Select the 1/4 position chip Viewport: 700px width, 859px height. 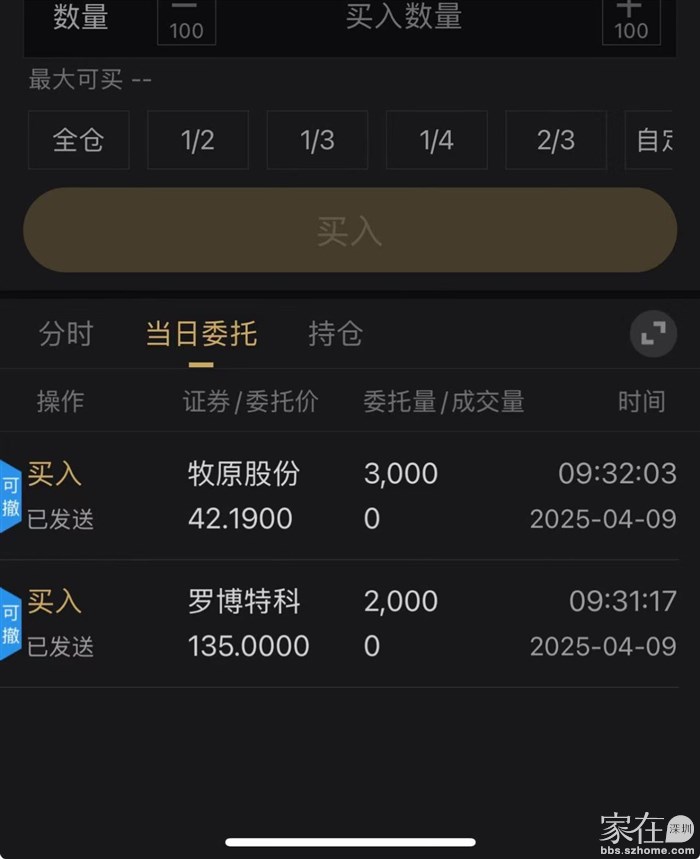436,140
